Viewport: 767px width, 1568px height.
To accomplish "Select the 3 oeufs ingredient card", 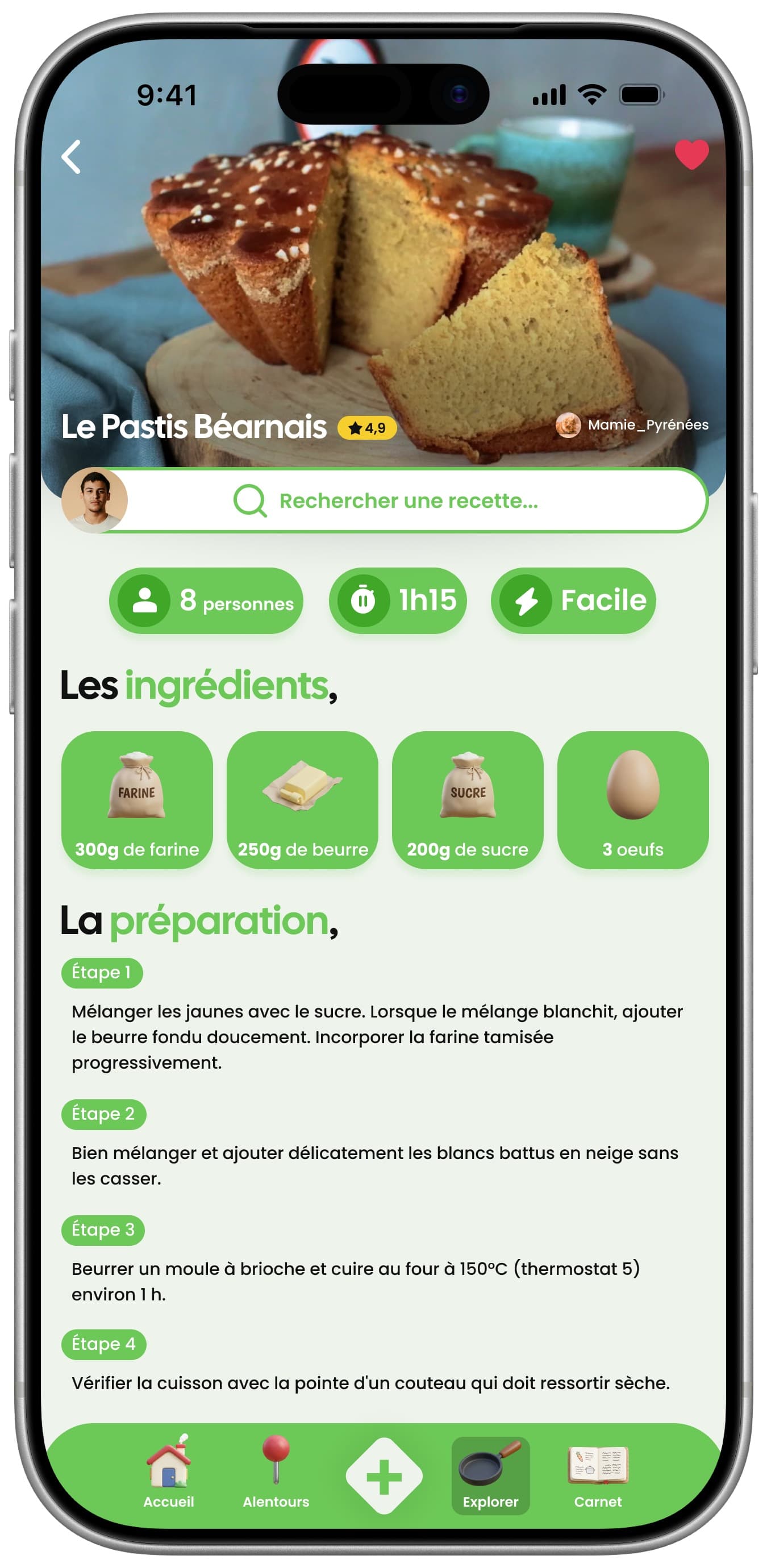I will click(632, 800).
